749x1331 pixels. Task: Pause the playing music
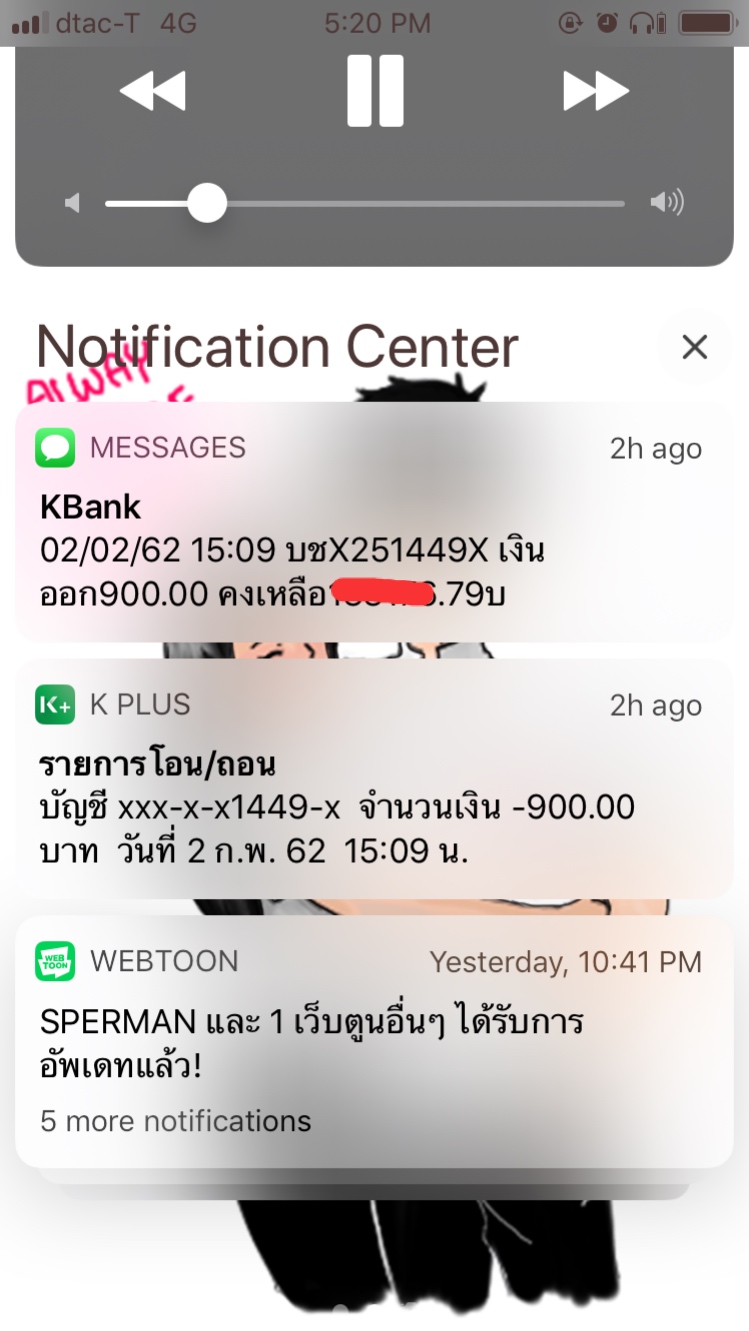pos(375,91)
